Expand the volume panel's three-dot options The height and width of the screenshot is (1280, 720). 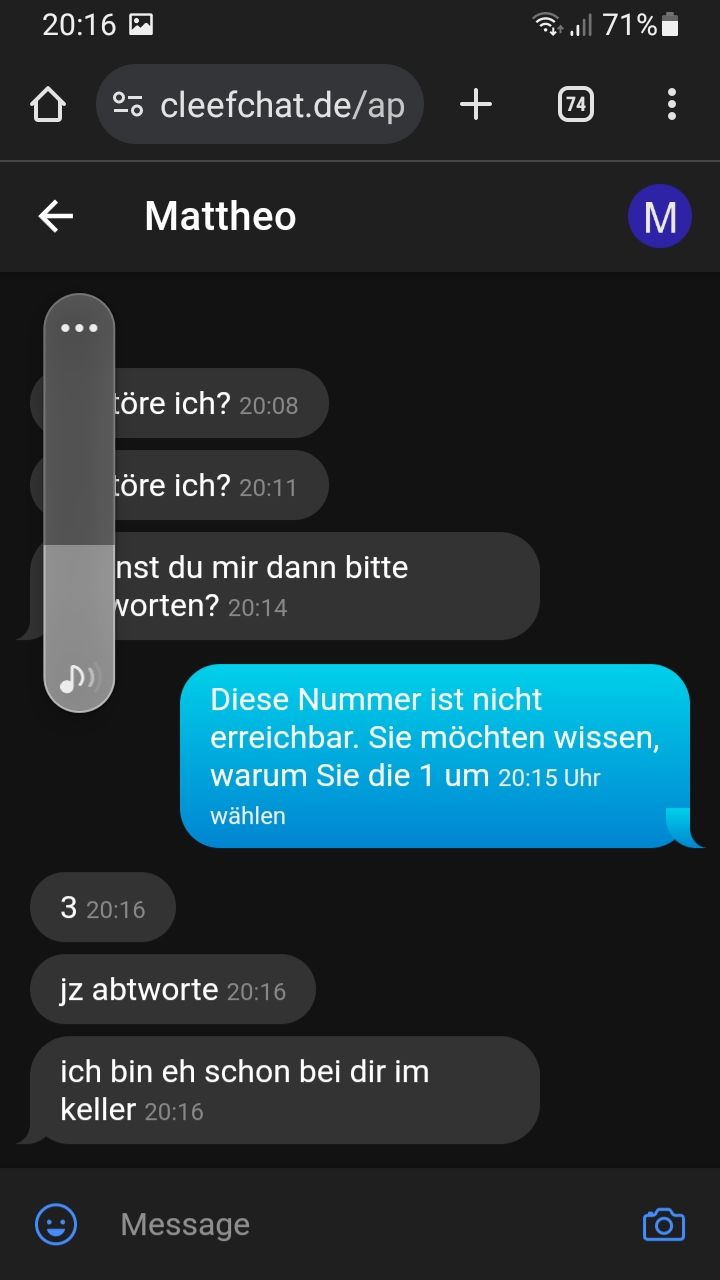[x=79, y=328]
